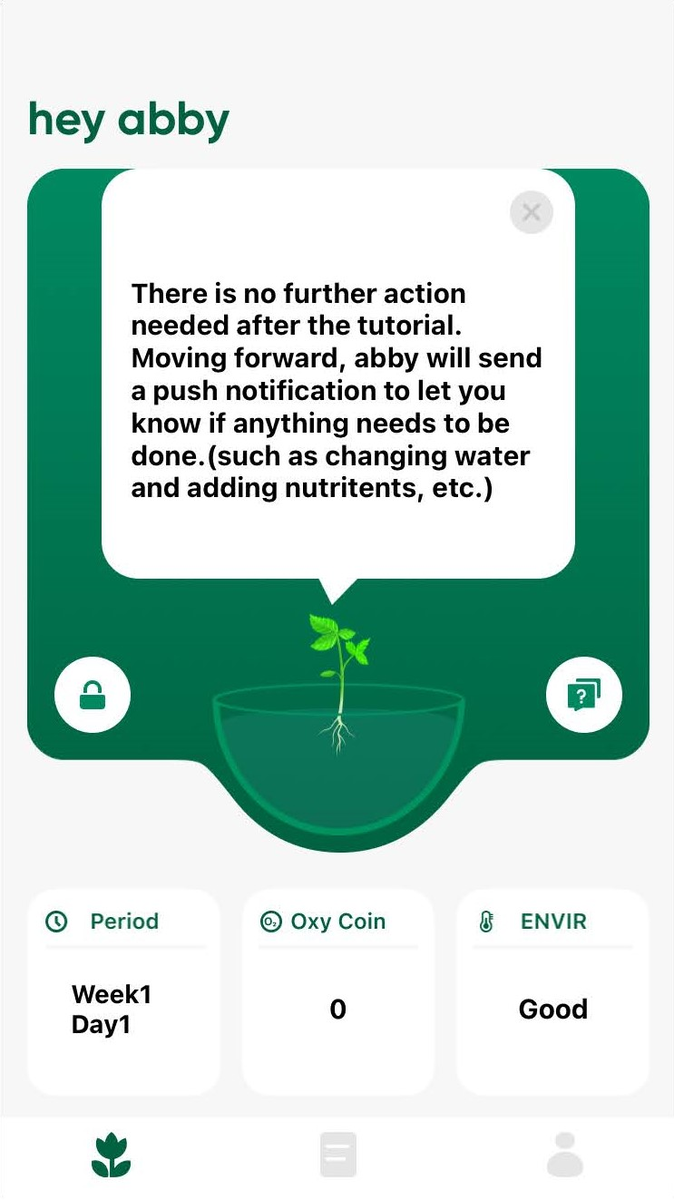This screenshot has height=1200, width=674.
Task: View the ENVIR status card
Action: pos(553,992)
